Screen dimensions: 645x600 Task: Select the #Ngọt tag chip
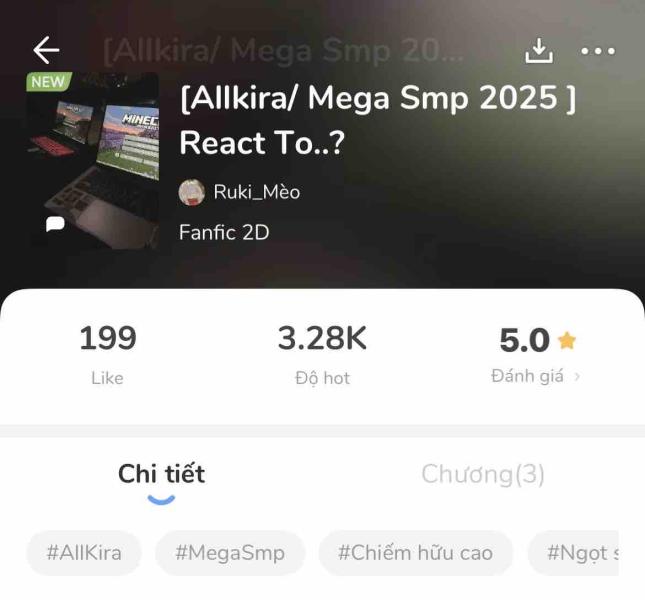tap(582, 553)
